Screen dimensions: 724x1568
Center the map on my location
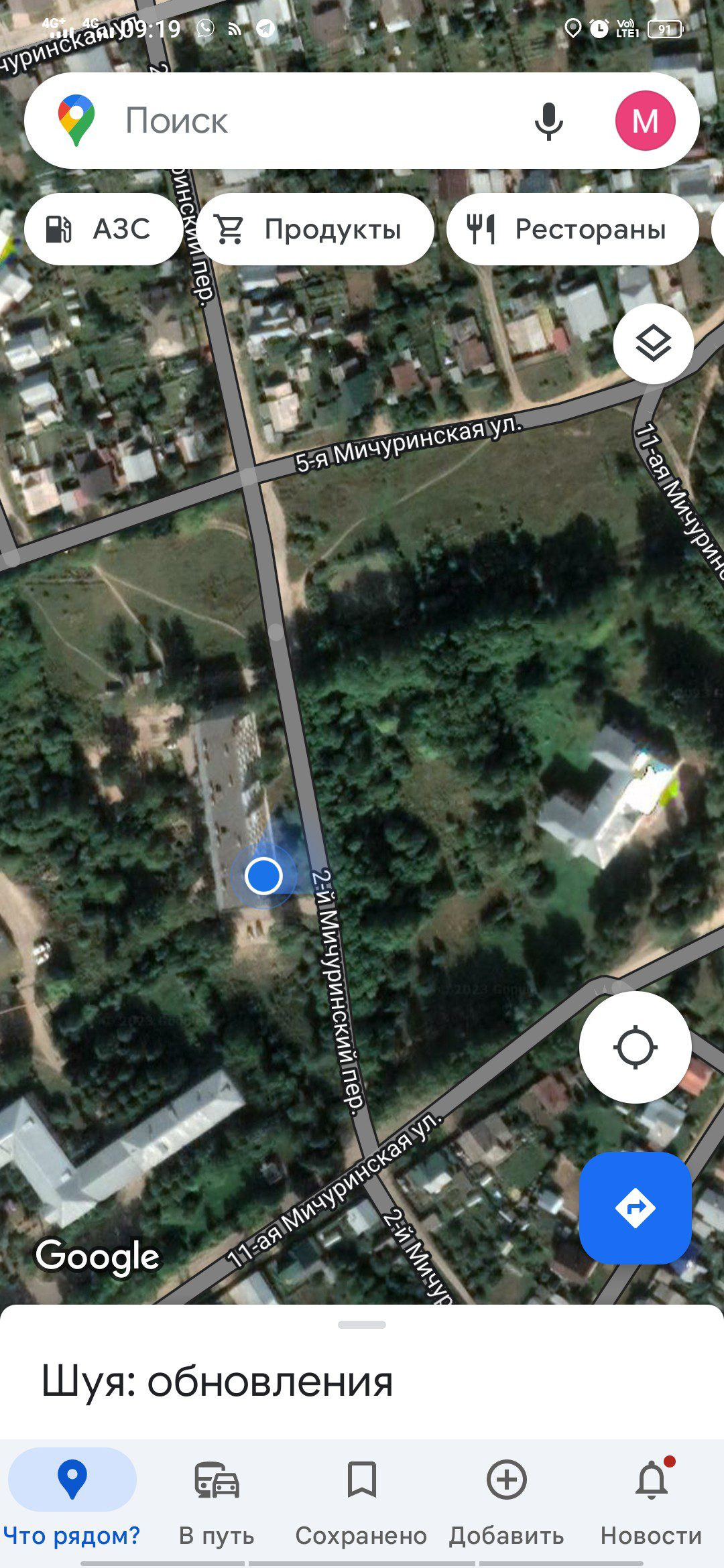[635, 1047]
